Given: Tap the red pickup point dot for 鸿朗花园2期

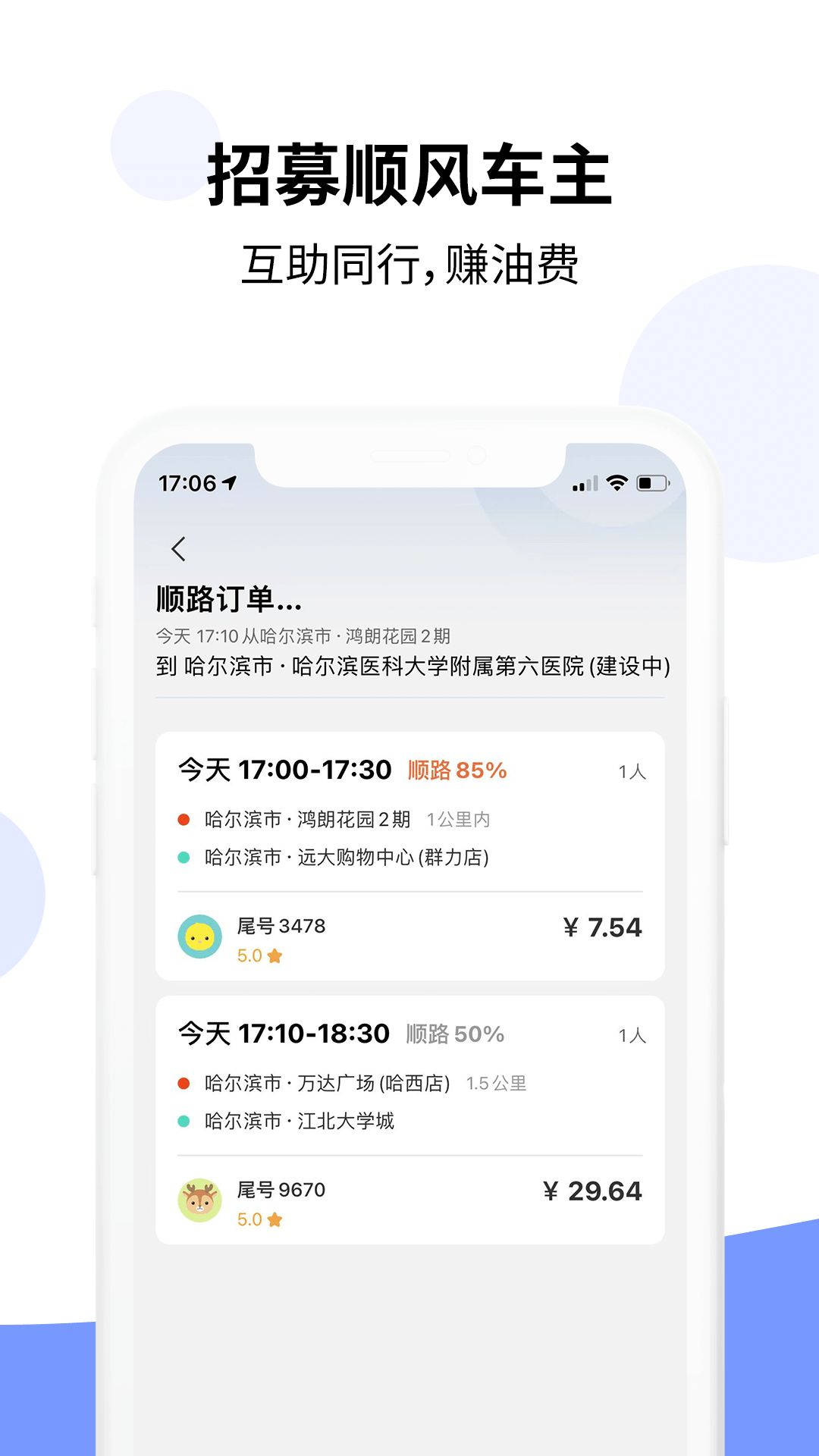Looking at the screenshot, I should 183,820.
